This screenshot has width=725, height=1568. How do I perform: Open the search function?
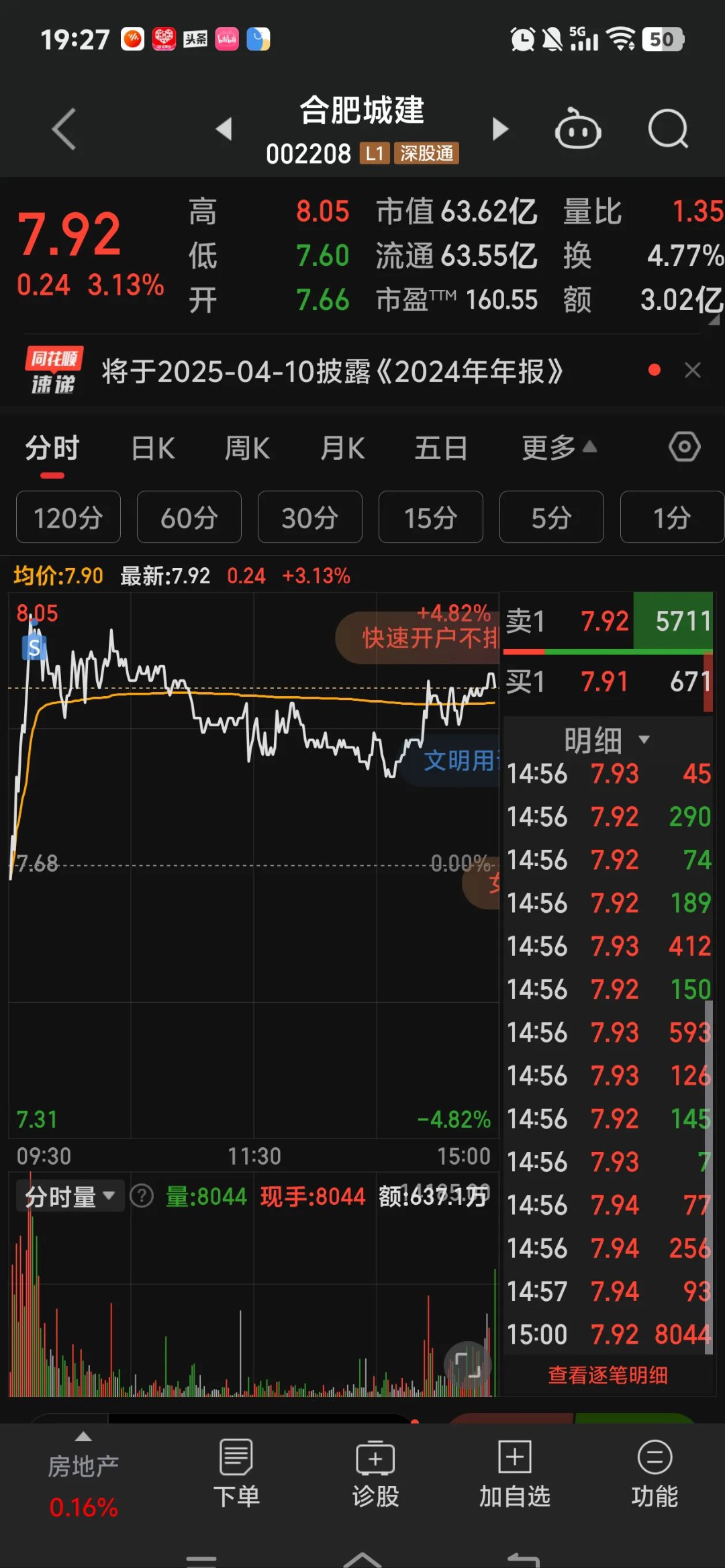[669, 128]
